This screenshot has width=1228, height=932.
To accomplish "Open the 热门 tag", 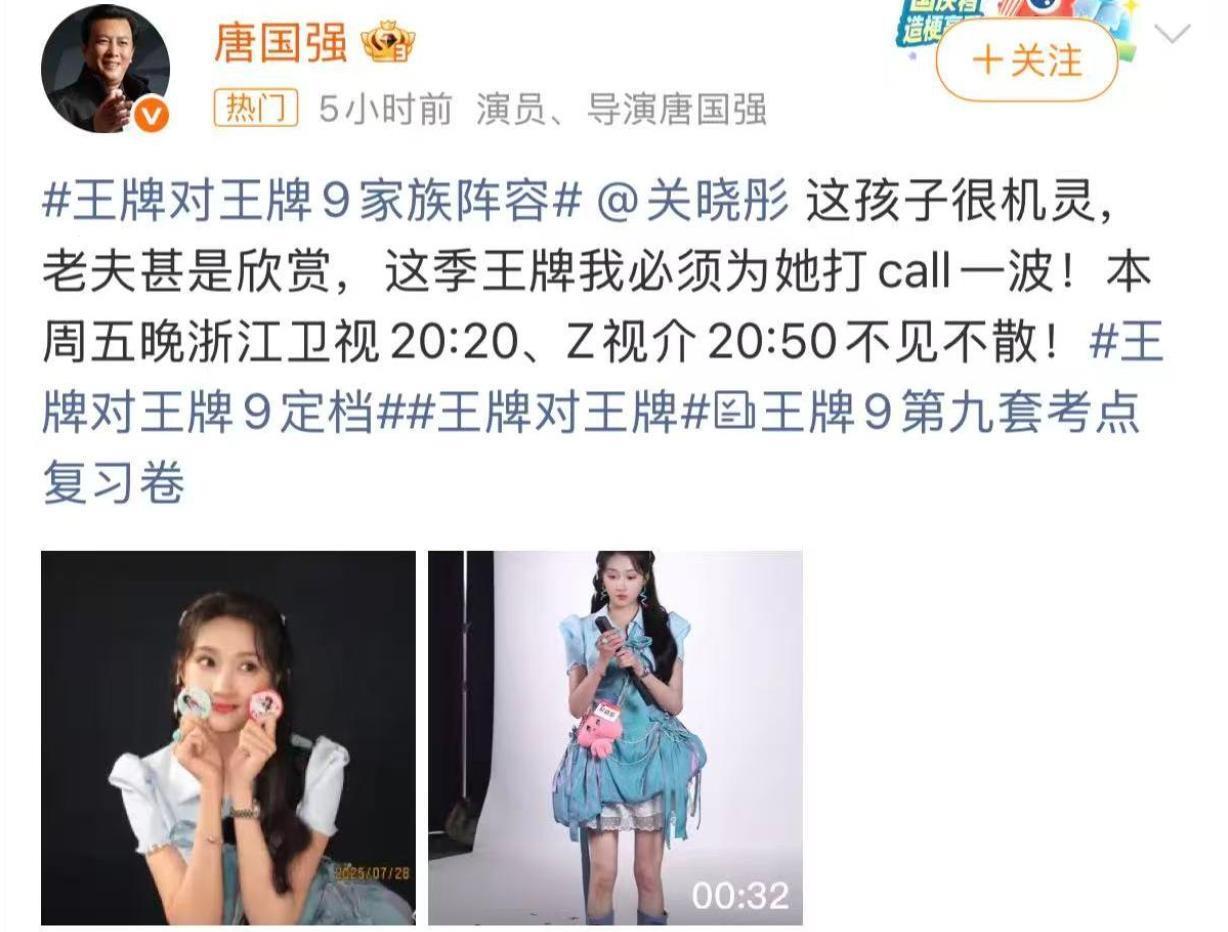I will (x=256, y=108).
